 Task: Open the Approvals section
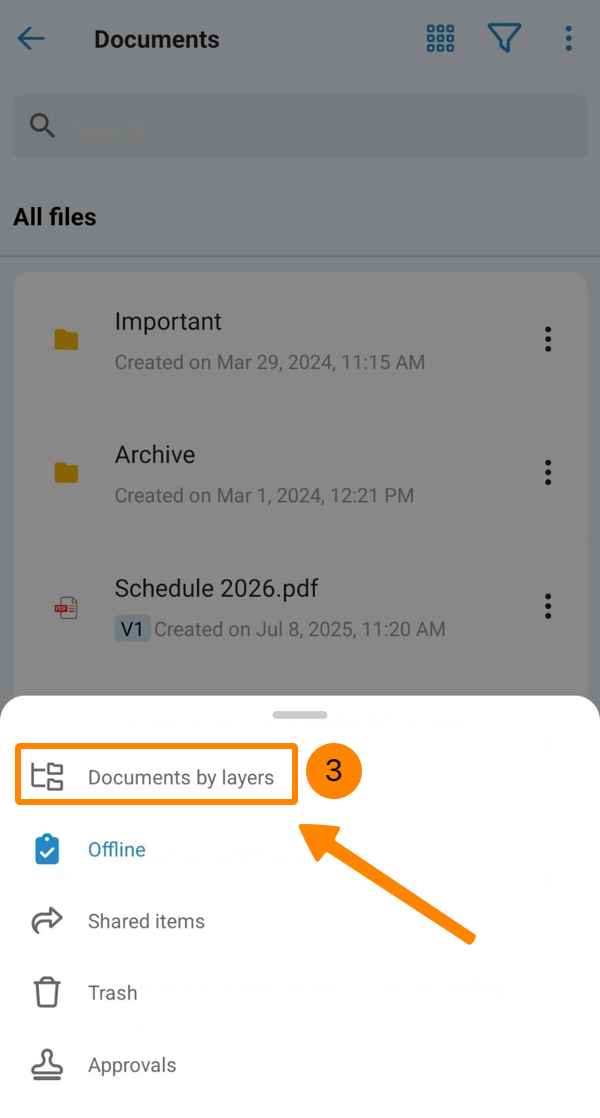[x=131, y=1065]
